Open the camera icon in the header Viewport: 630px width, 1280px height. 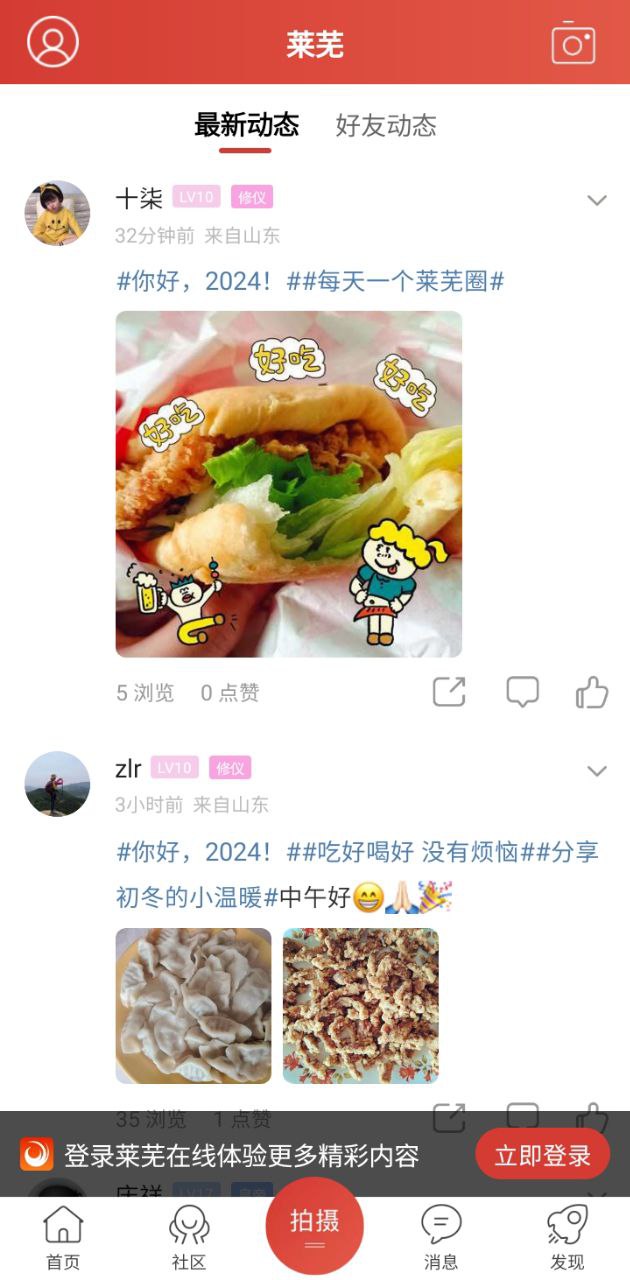(573, 43)
